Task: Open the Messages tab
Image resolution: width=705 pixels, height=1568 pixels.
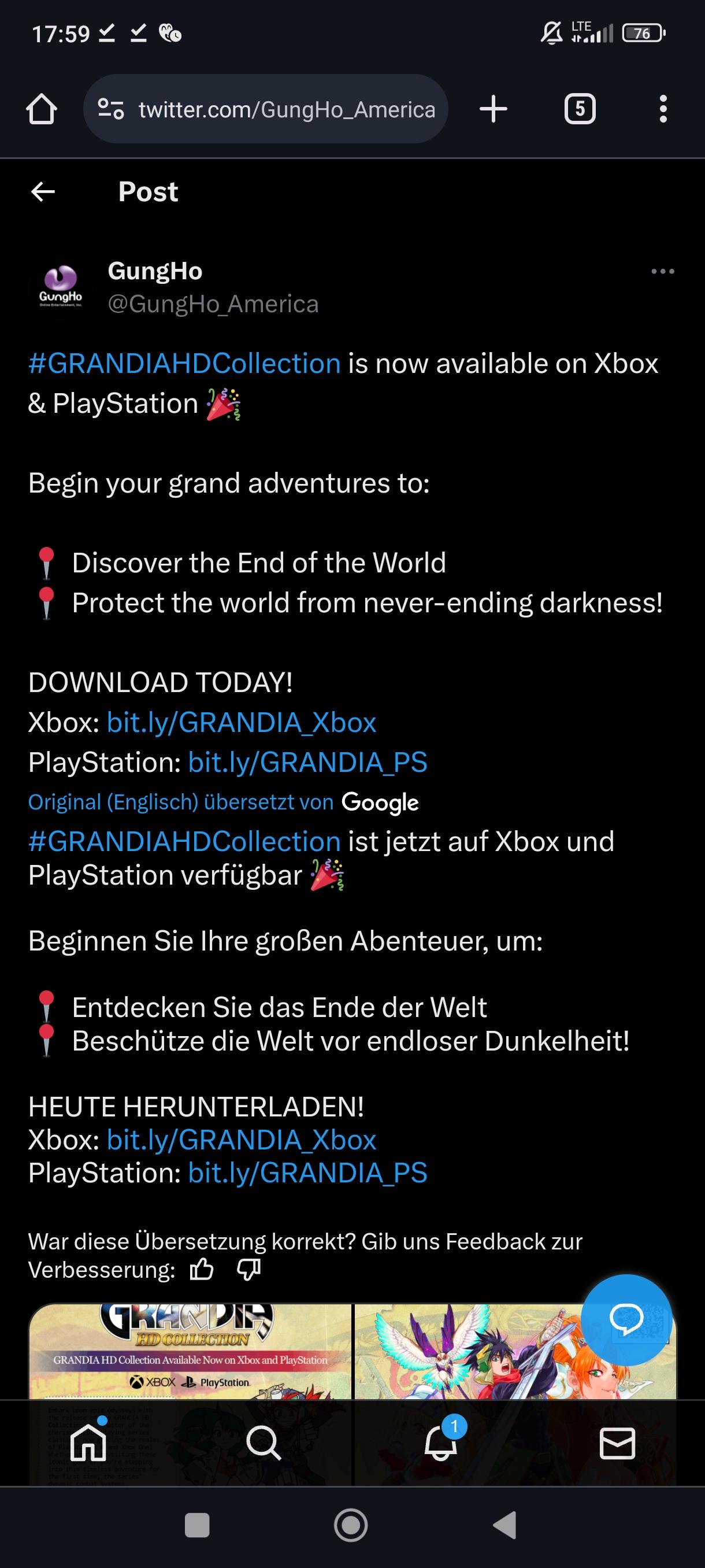Action: (x=617, y=1443)
